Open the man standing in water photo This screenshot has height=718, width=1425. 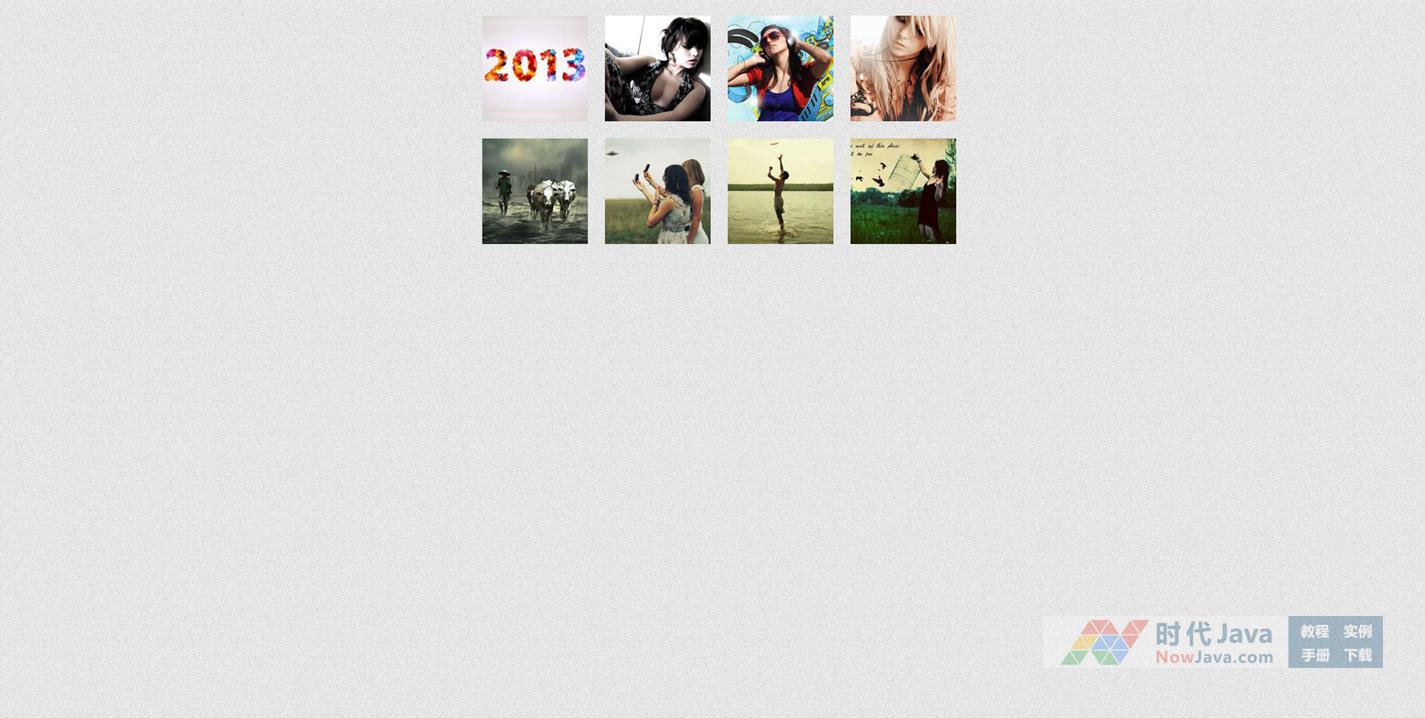(x=780, y=191)
